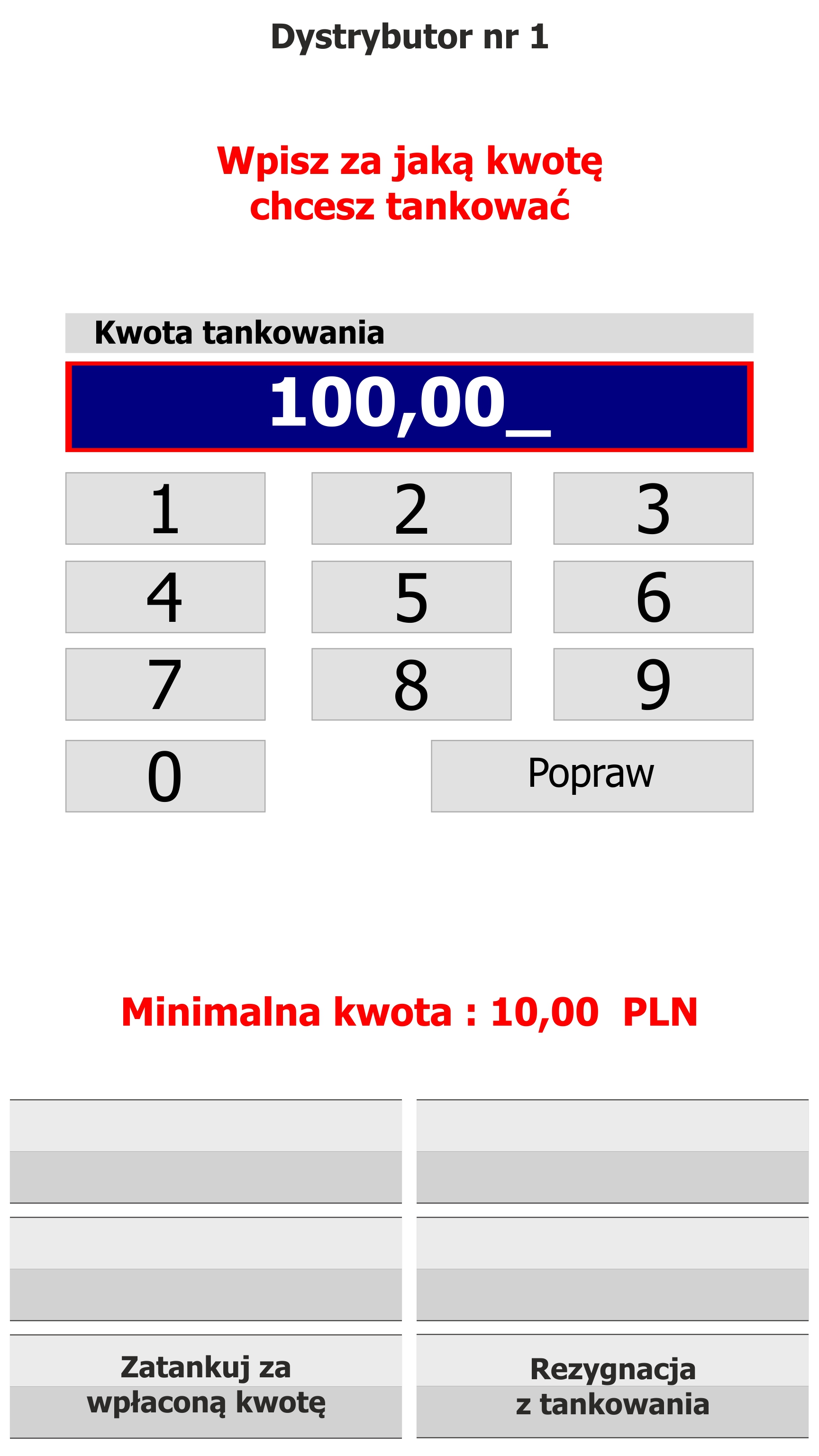This screenshot has height=1456, width=819.
Task: Tap the number 3 key
Action: pos(653,508)
